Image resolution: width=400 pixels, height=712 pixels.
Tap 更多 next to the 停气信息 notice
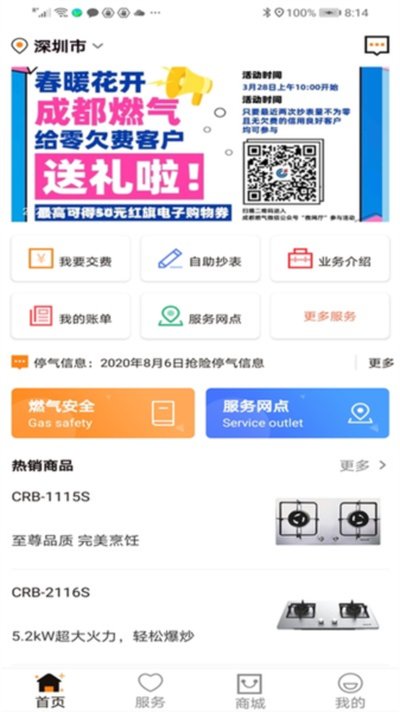(x=380, y=363)
